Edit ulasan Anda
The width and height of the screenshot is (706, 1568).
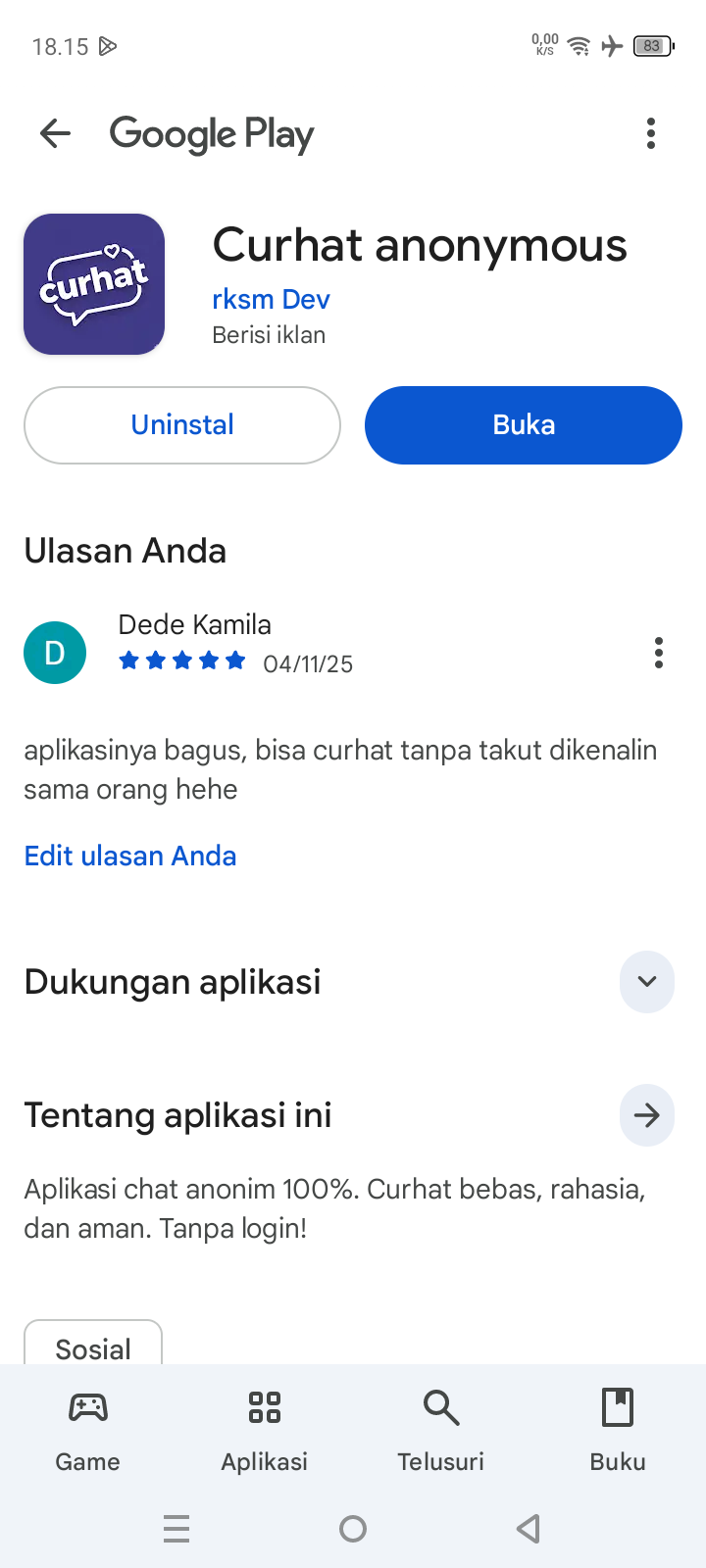[x=130, y=856]
